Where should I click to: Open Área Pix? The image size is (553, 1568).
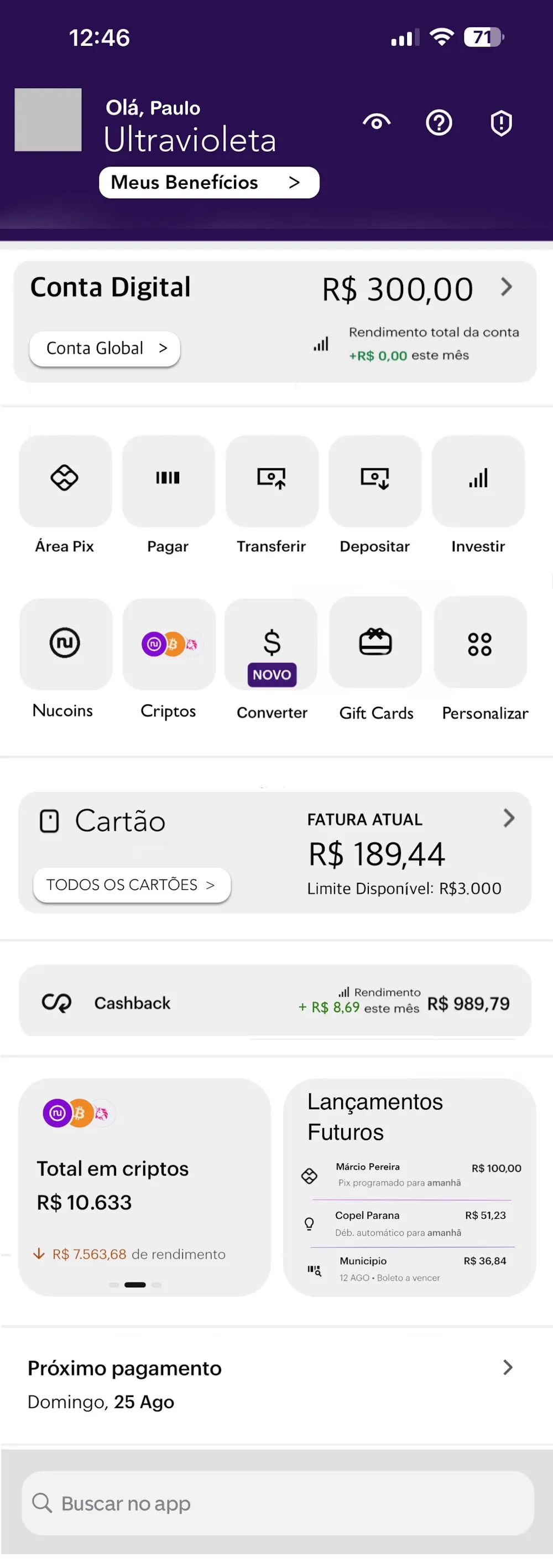click(65, 481)
